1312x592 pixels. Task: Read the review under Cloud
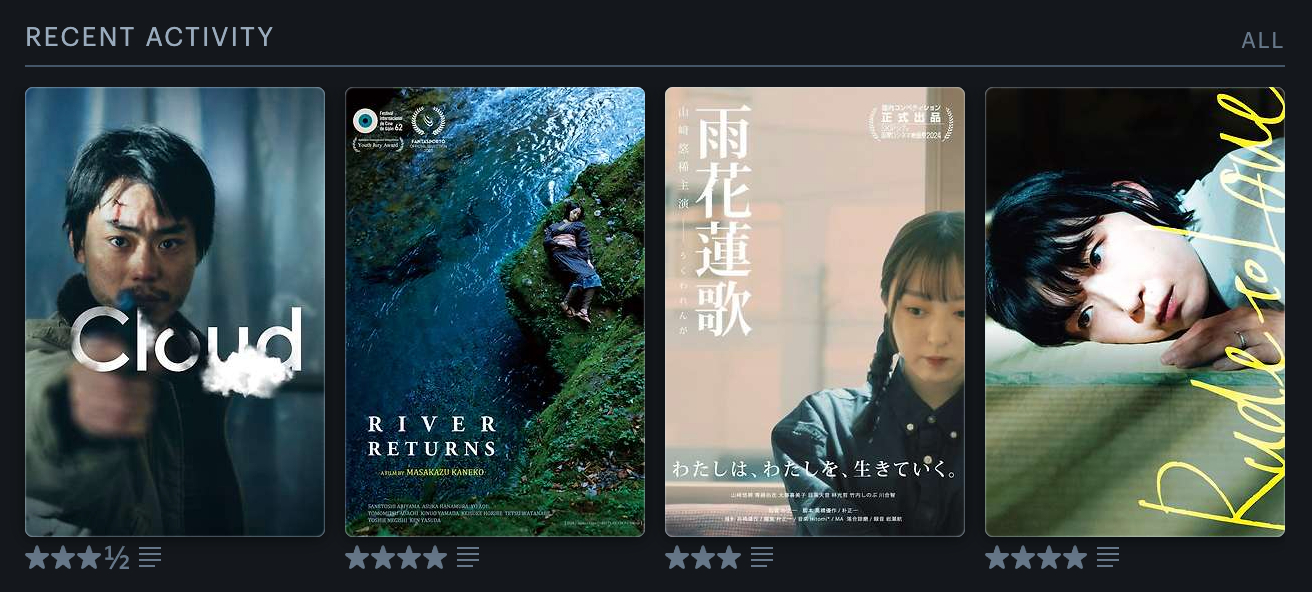150,558
